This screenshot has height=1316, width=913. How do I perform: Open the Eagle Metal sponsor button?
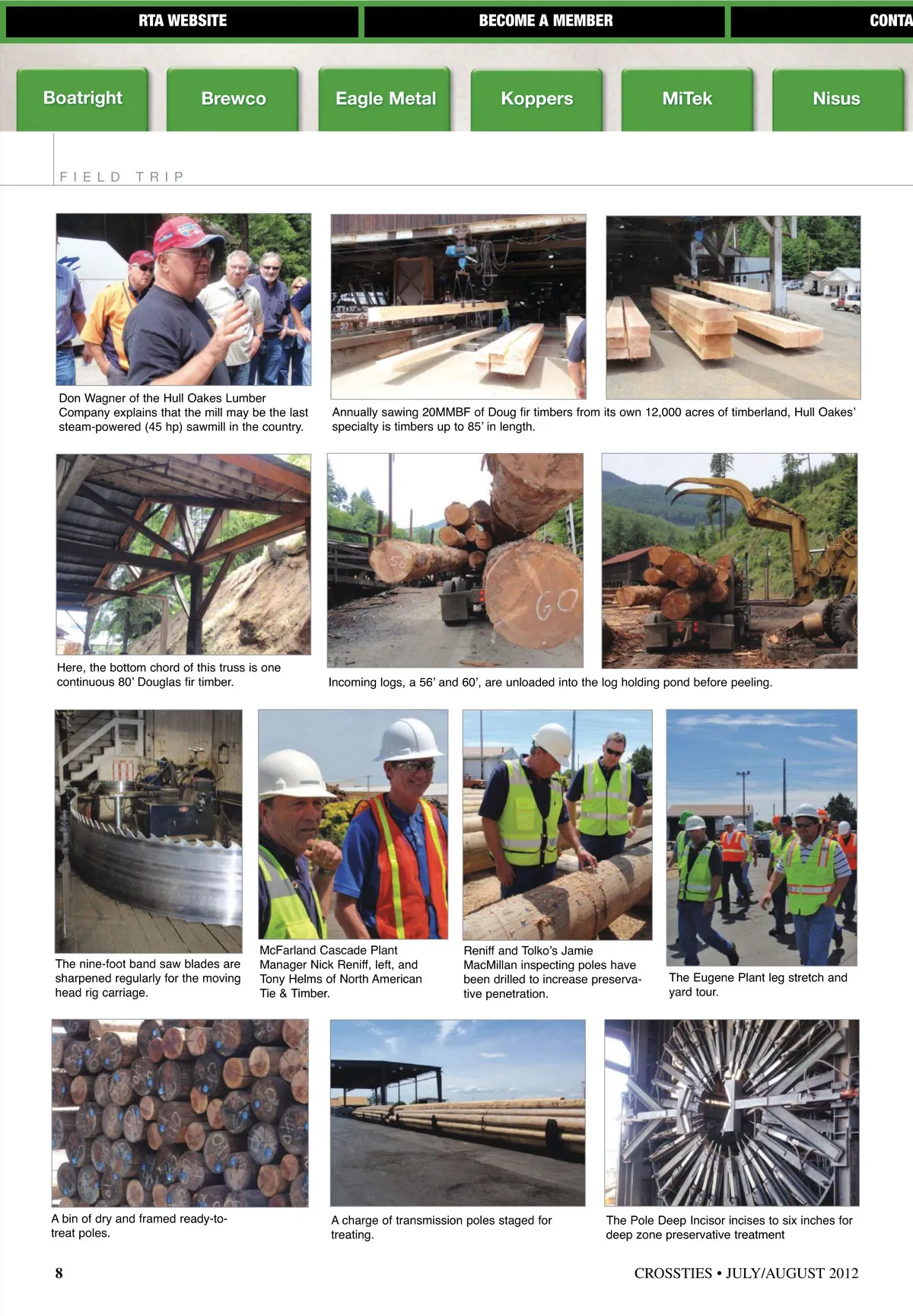(385, 99)
